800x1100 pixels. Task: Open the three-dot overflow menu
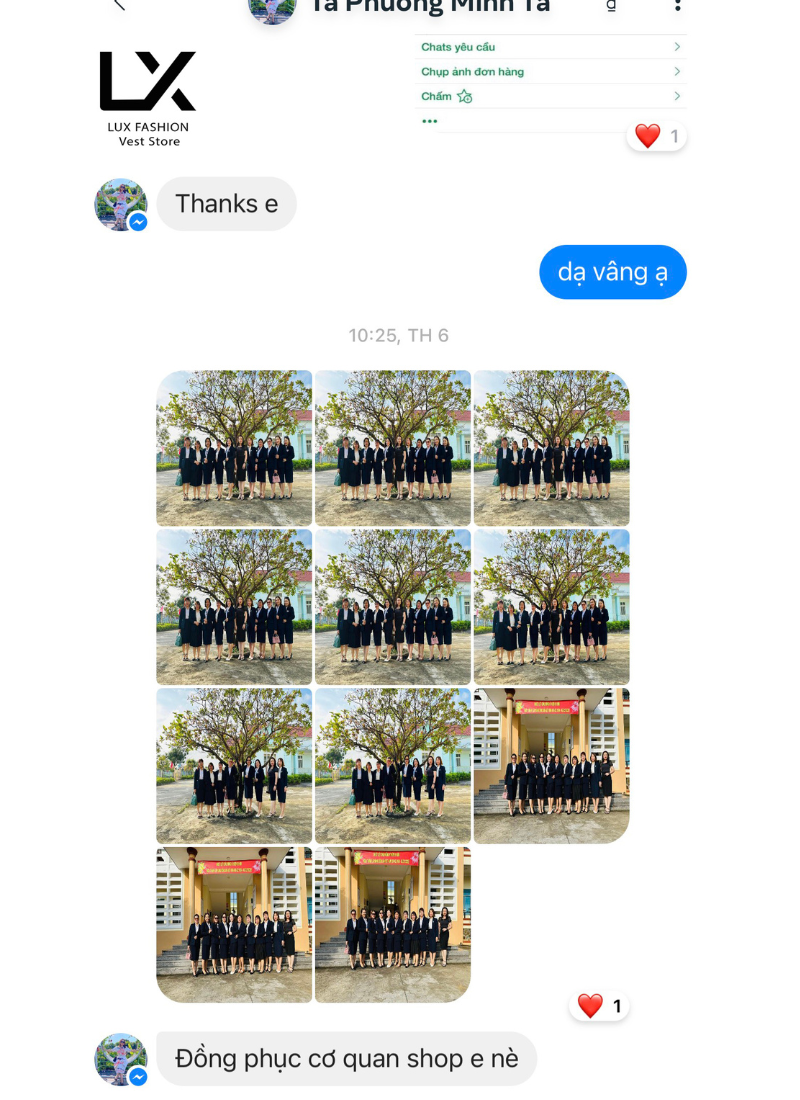coord(677,6)
